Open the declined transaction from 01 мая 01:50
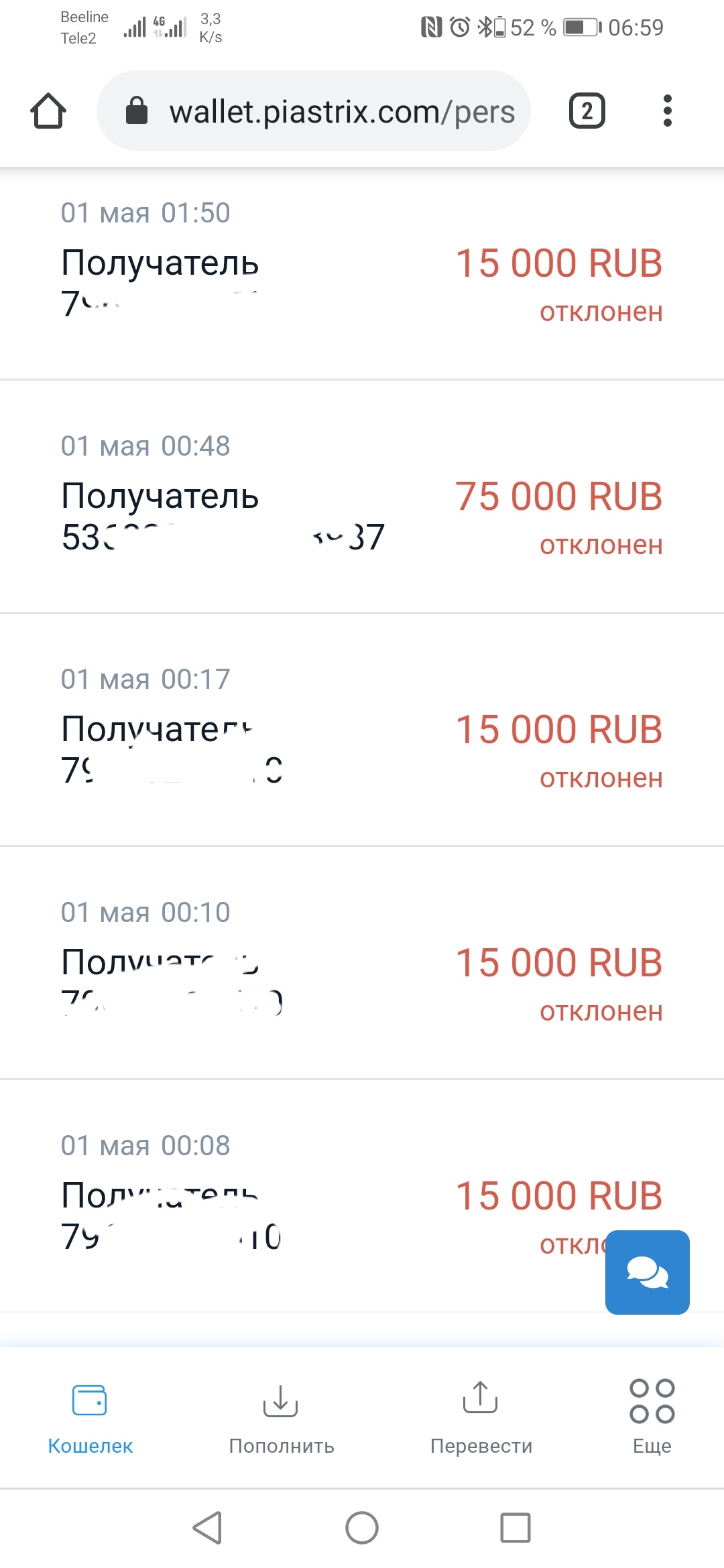This screenshot has width=724, height=1568. tap(362, 273)
